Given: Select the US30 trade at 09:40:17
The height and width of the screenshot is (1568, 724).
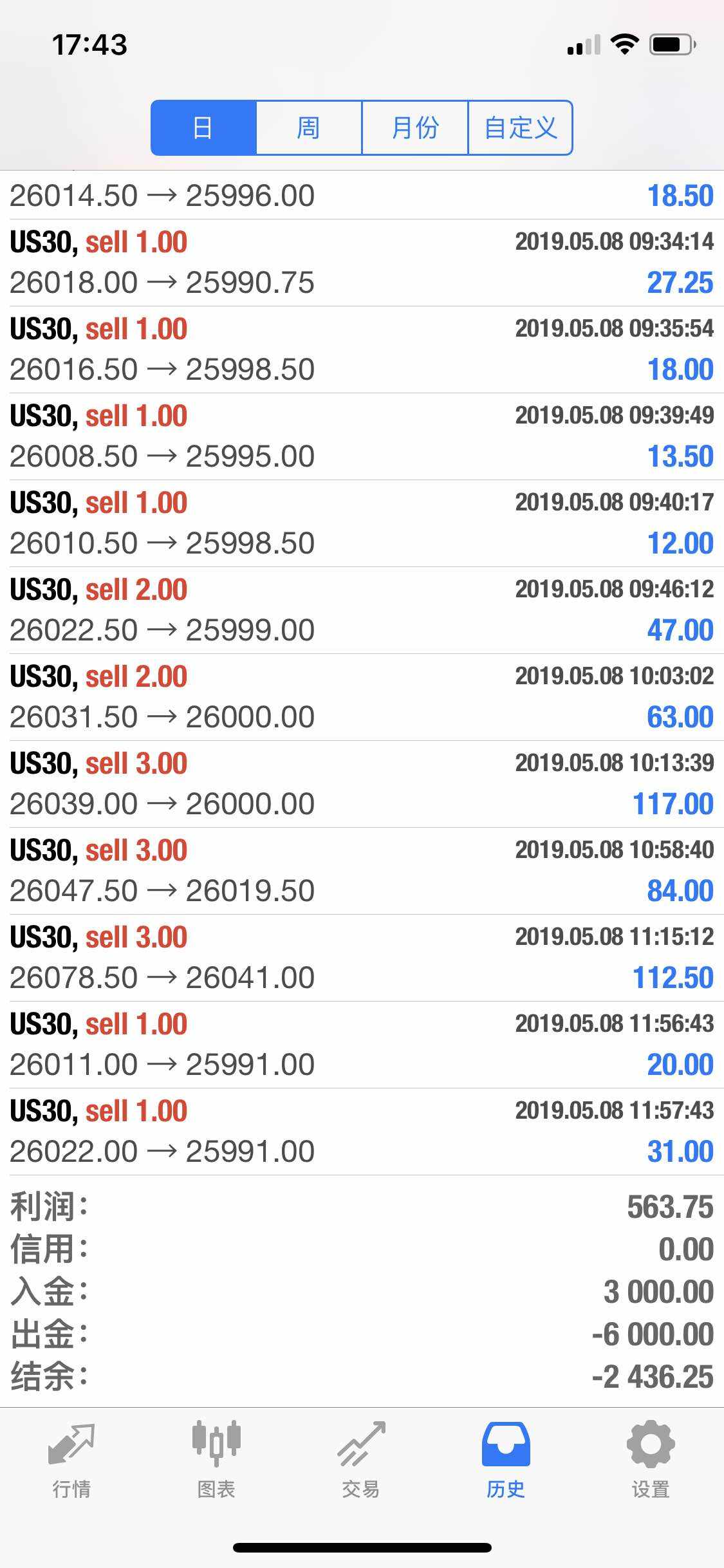Looking at the screenshot, I should [362, 523].
